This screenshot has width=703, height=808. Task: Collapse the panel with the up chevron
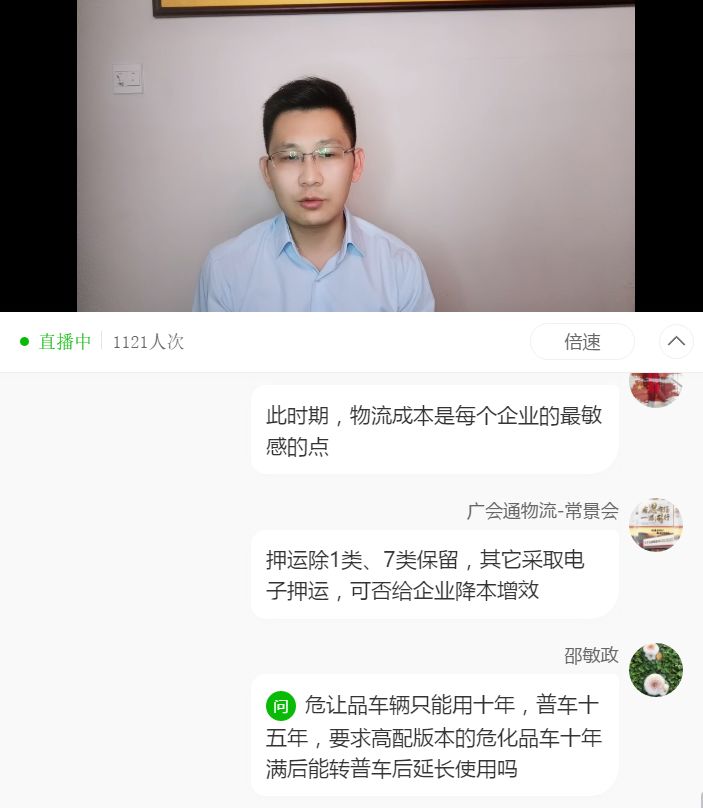[676, 342]
